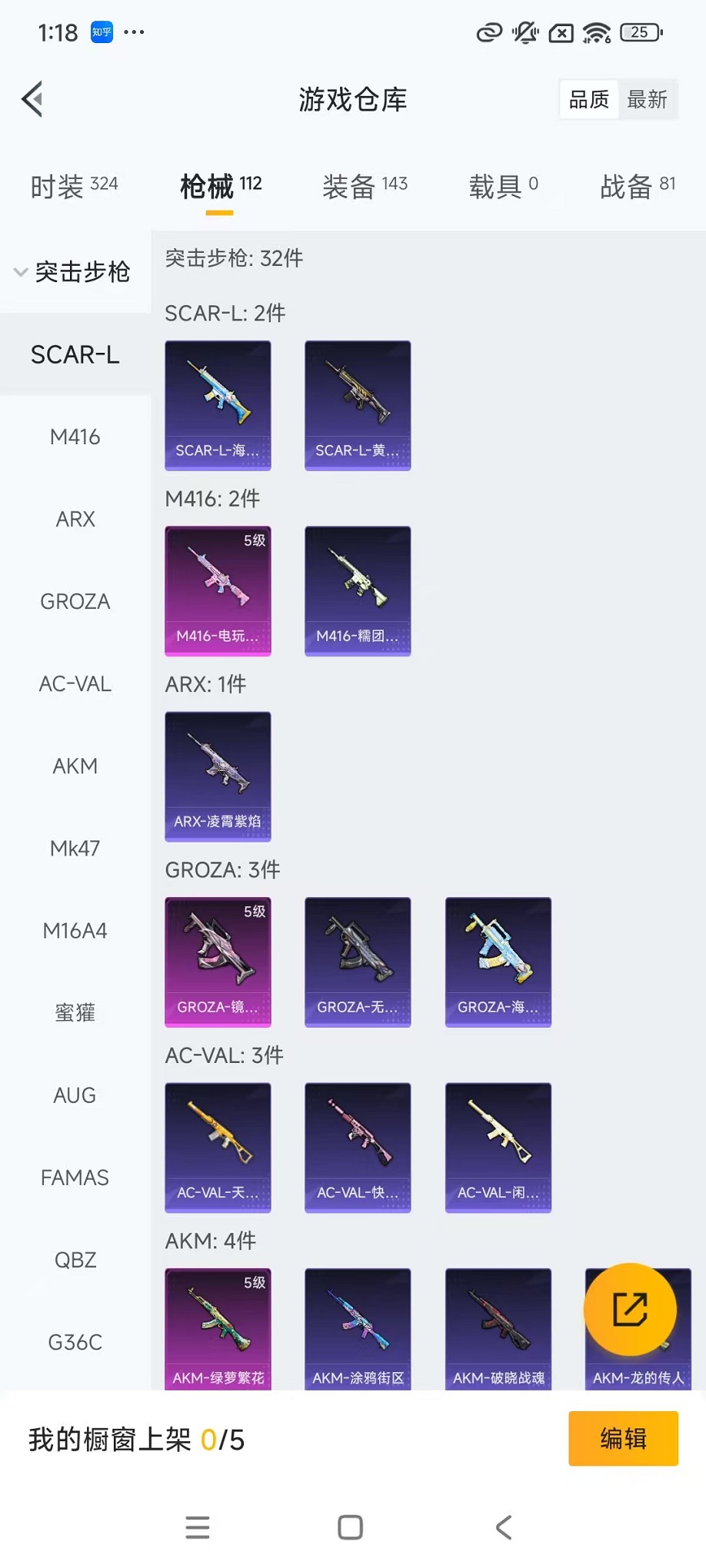Screen dimensions: 706x1568
Task: Switch to the 装备 tab
Action: [x=365, y=186]
